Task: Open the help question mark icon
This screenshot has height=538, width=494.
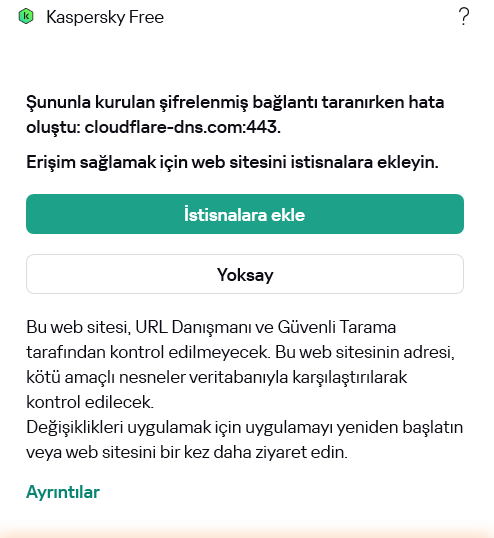Action: click(464, 17)
